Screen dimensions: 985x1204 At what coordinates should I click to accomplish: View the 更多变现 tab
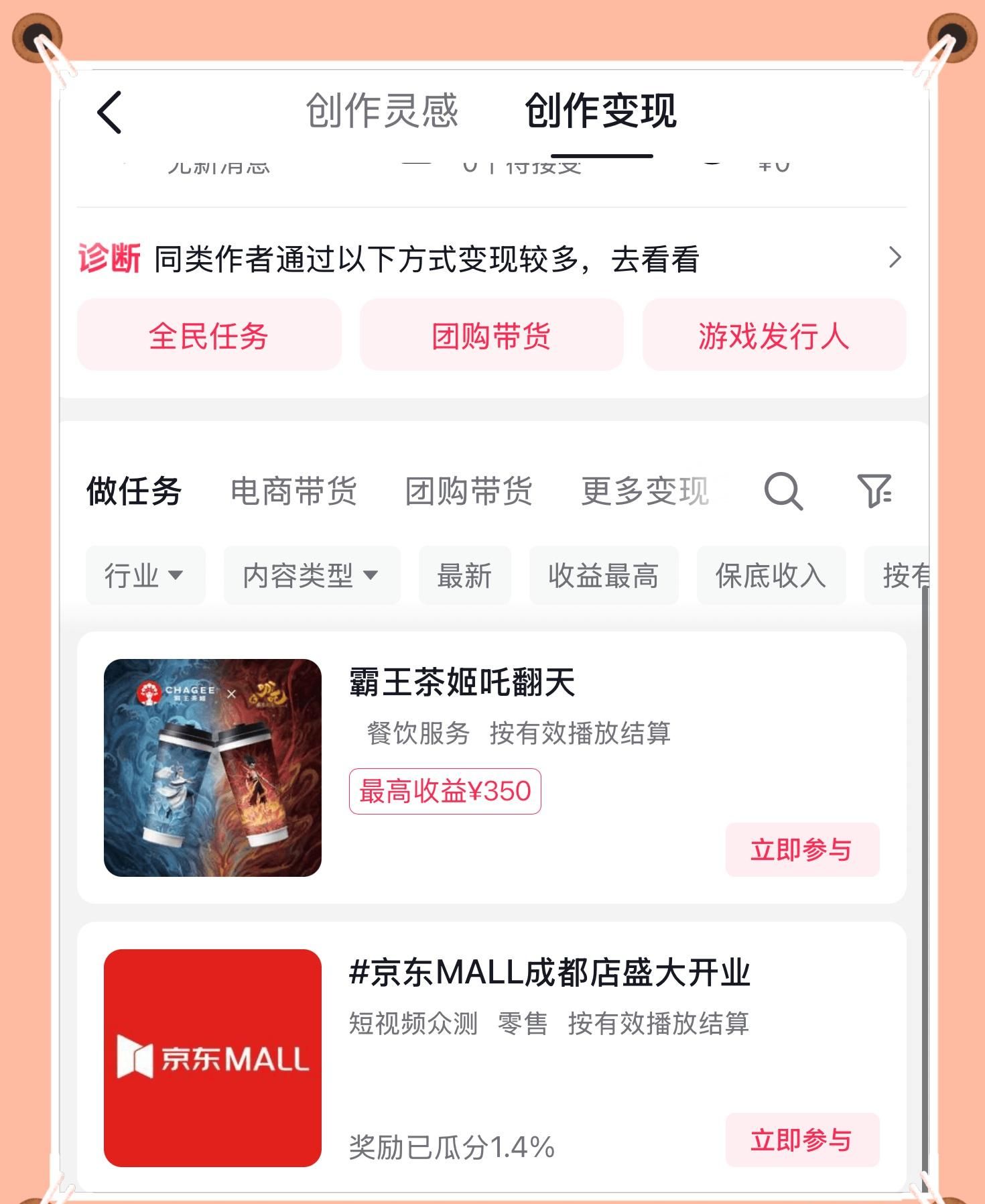pyautogui.click(x=645, y=491)
